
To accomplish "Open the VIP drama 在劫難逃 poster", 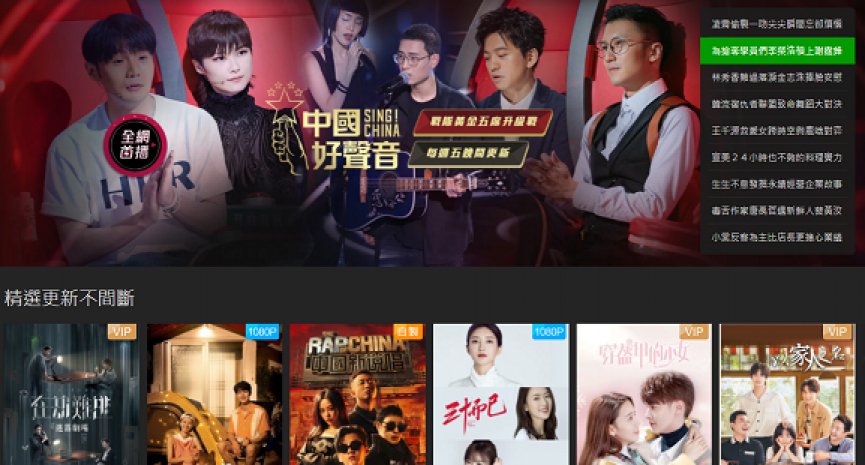I will pos(70,395).
